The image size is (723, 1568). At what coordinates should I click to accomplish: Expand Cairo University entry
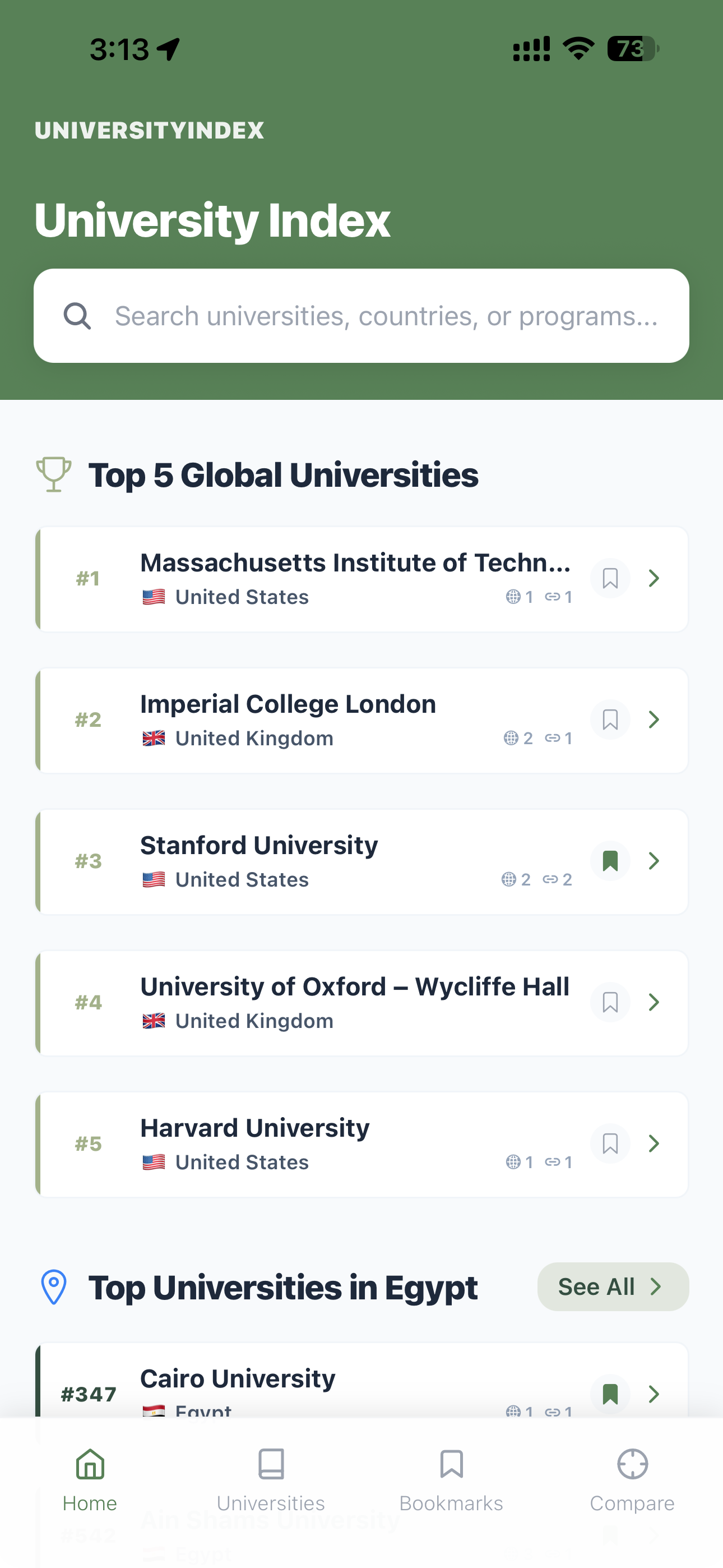tap(654, 1394)
